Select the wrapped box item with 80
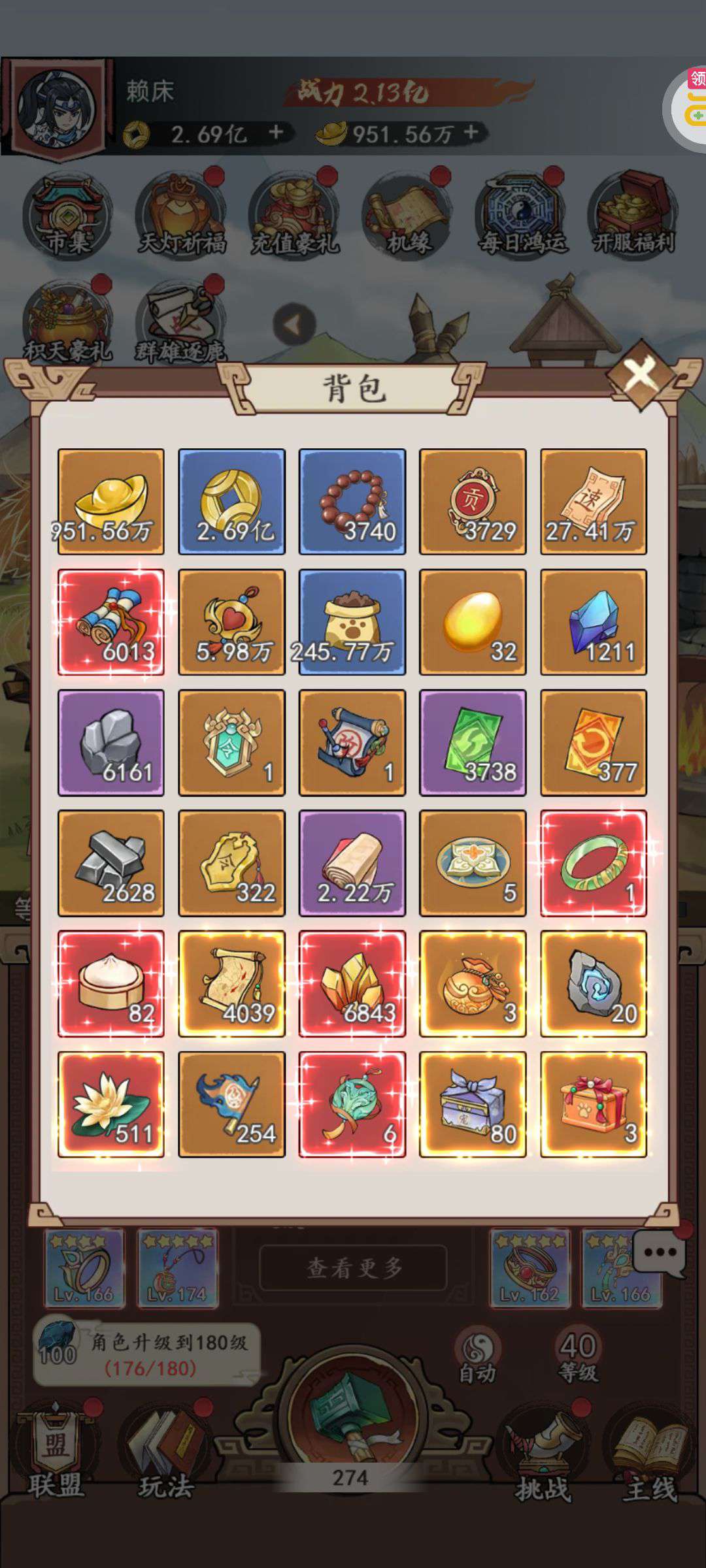 click(x=473, y=1104)
